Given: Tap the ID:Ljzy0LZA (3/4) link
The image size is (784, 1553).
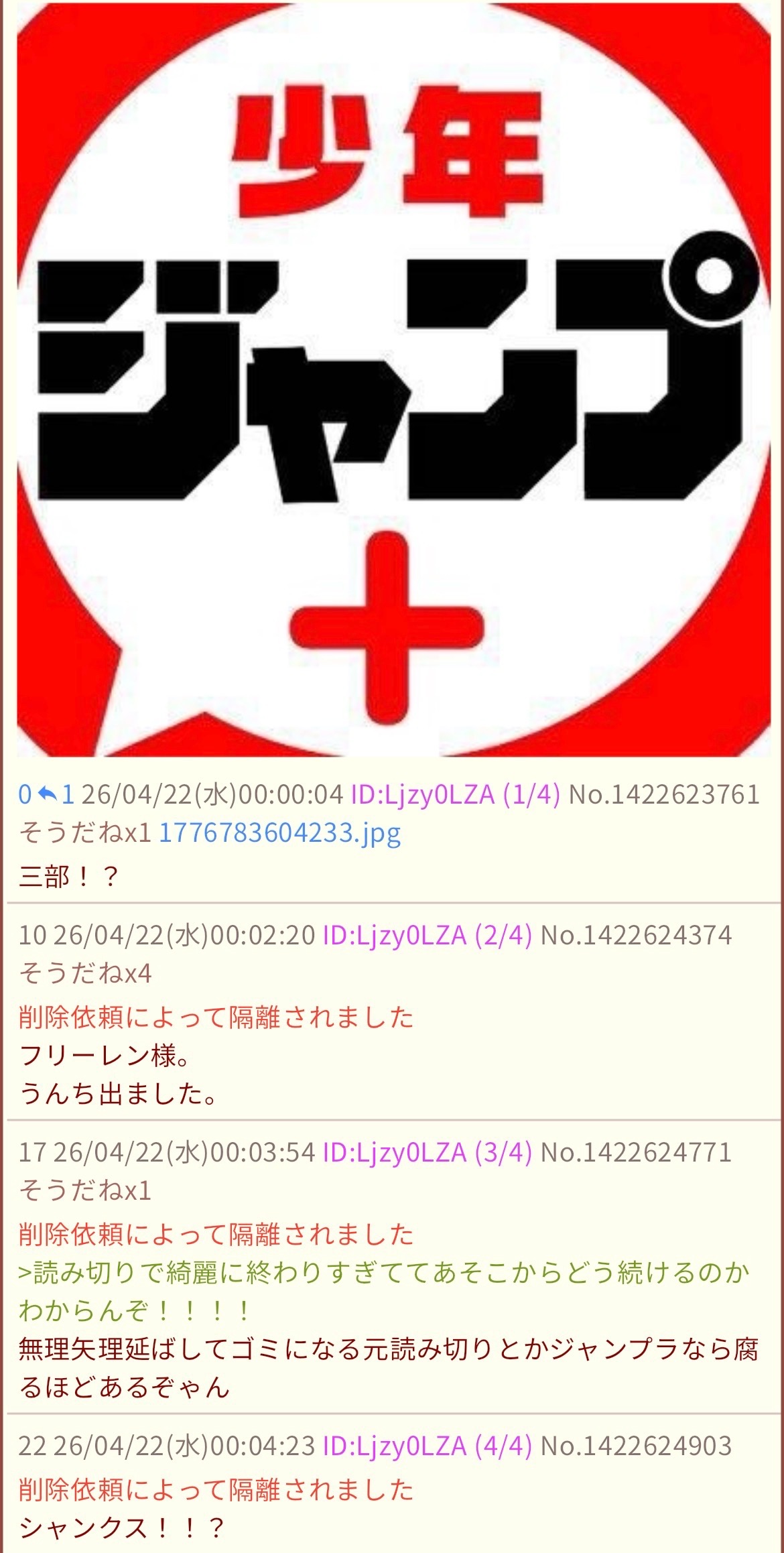Looking at the screenshot, I should point(427,1152).
